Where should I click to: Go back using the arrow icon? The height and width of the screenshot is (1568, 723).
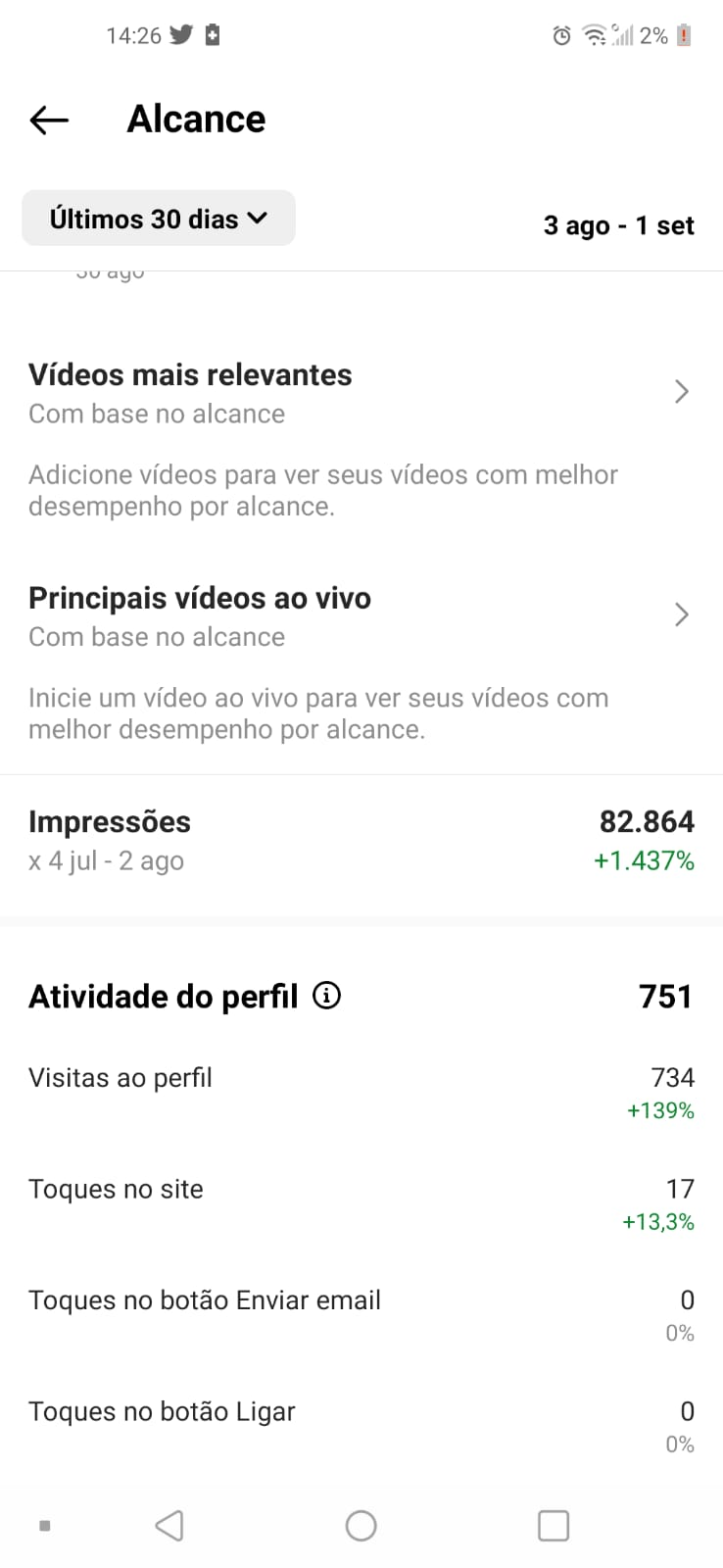(x=49, y=120)
